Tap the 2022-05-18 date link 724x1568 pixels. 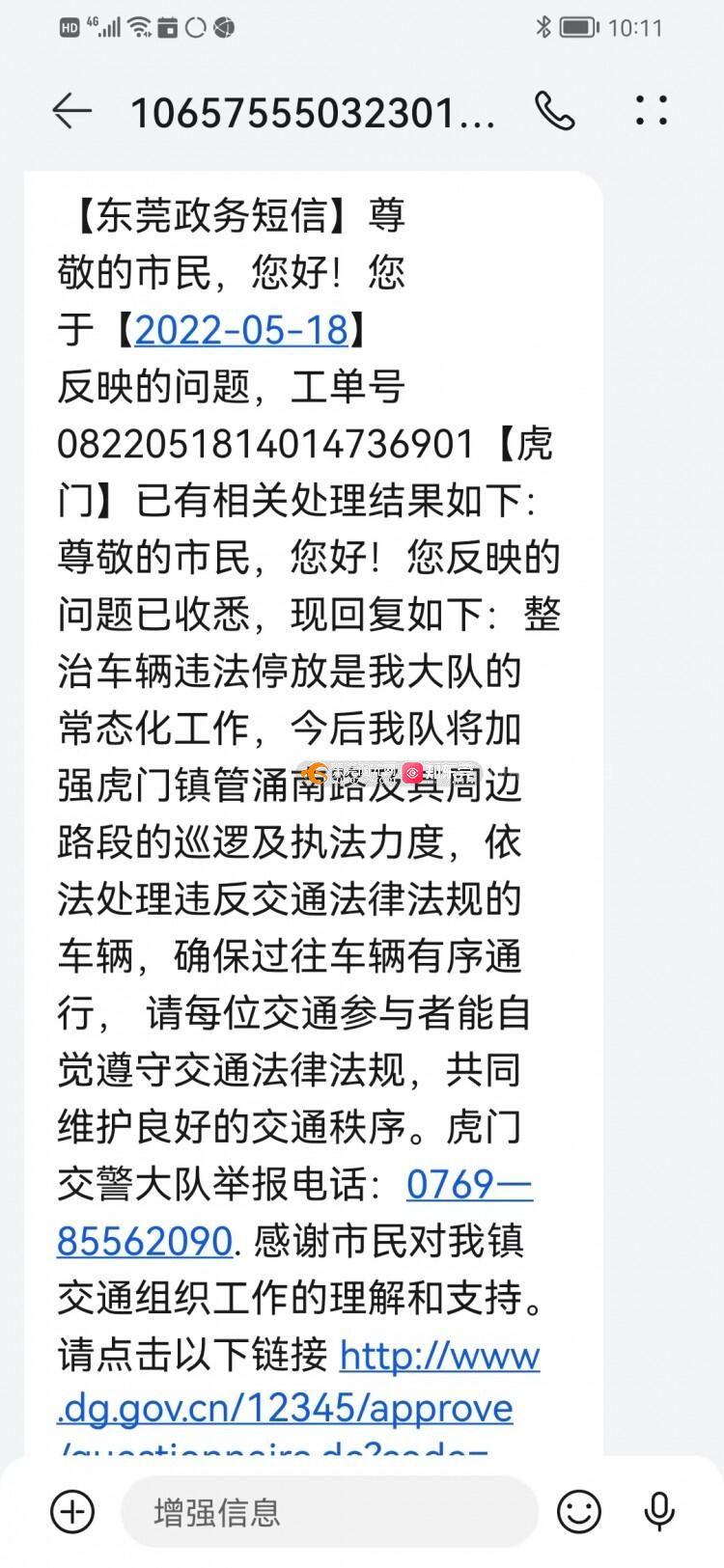[240, 331]
